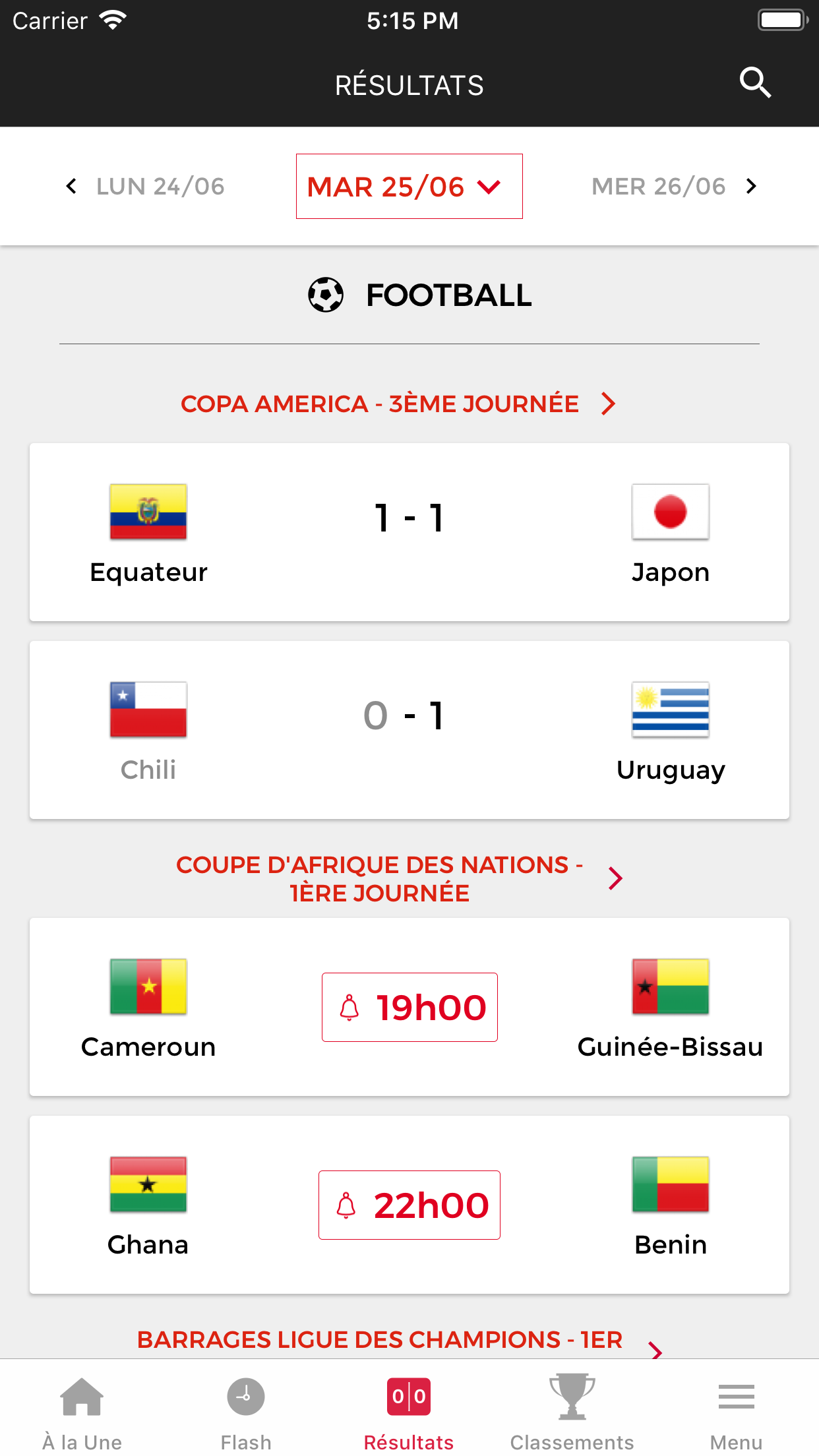This screenshot has width=819, height=1456.
Task: Open the Equateur vs Japon match card
Action: pos(409,532)
